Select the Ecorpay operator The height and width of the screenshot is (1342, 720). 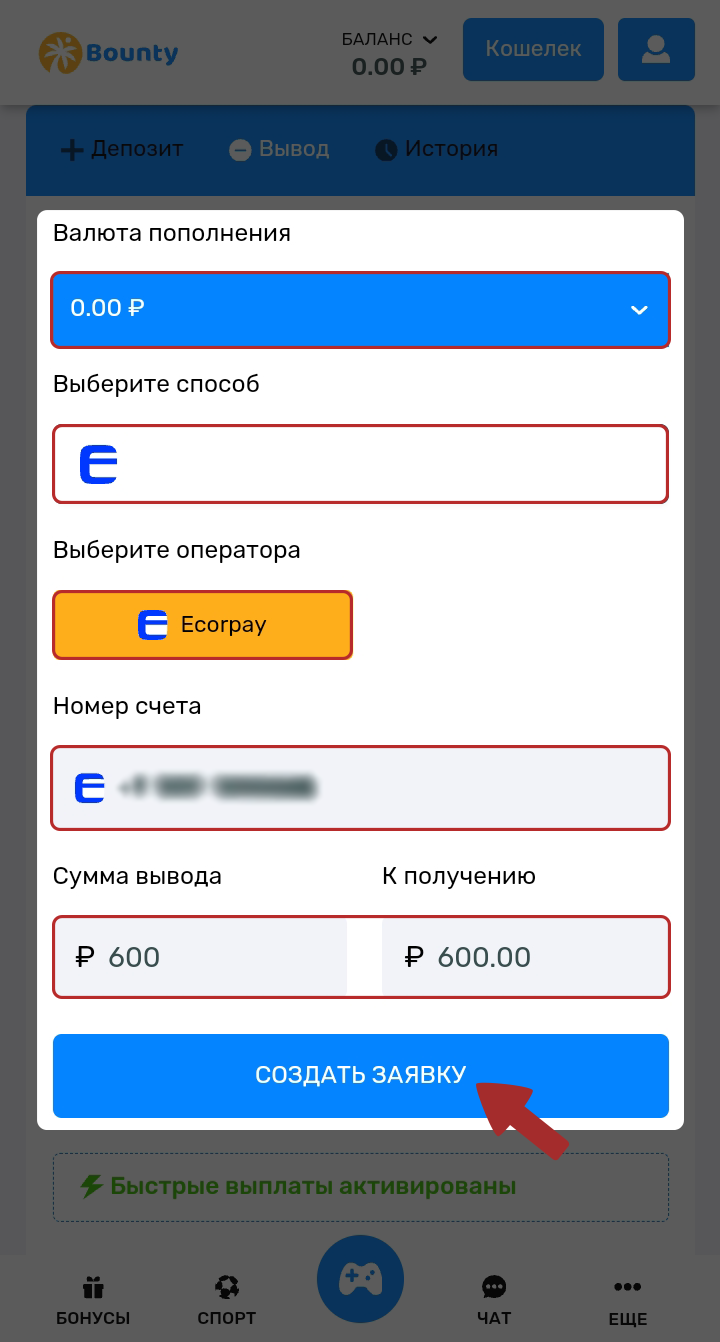[202, 625]
